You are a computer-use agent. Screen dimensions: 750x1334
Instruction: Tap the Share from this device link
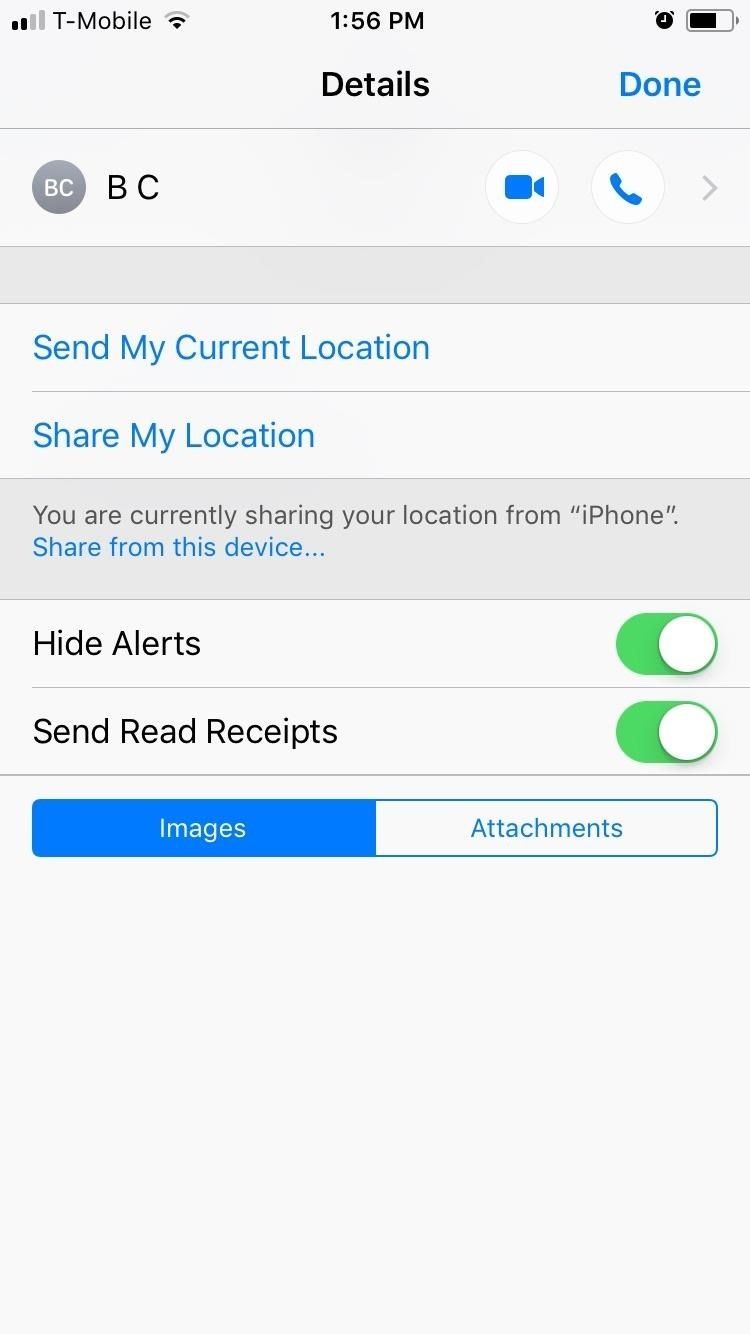click(178, 547)
